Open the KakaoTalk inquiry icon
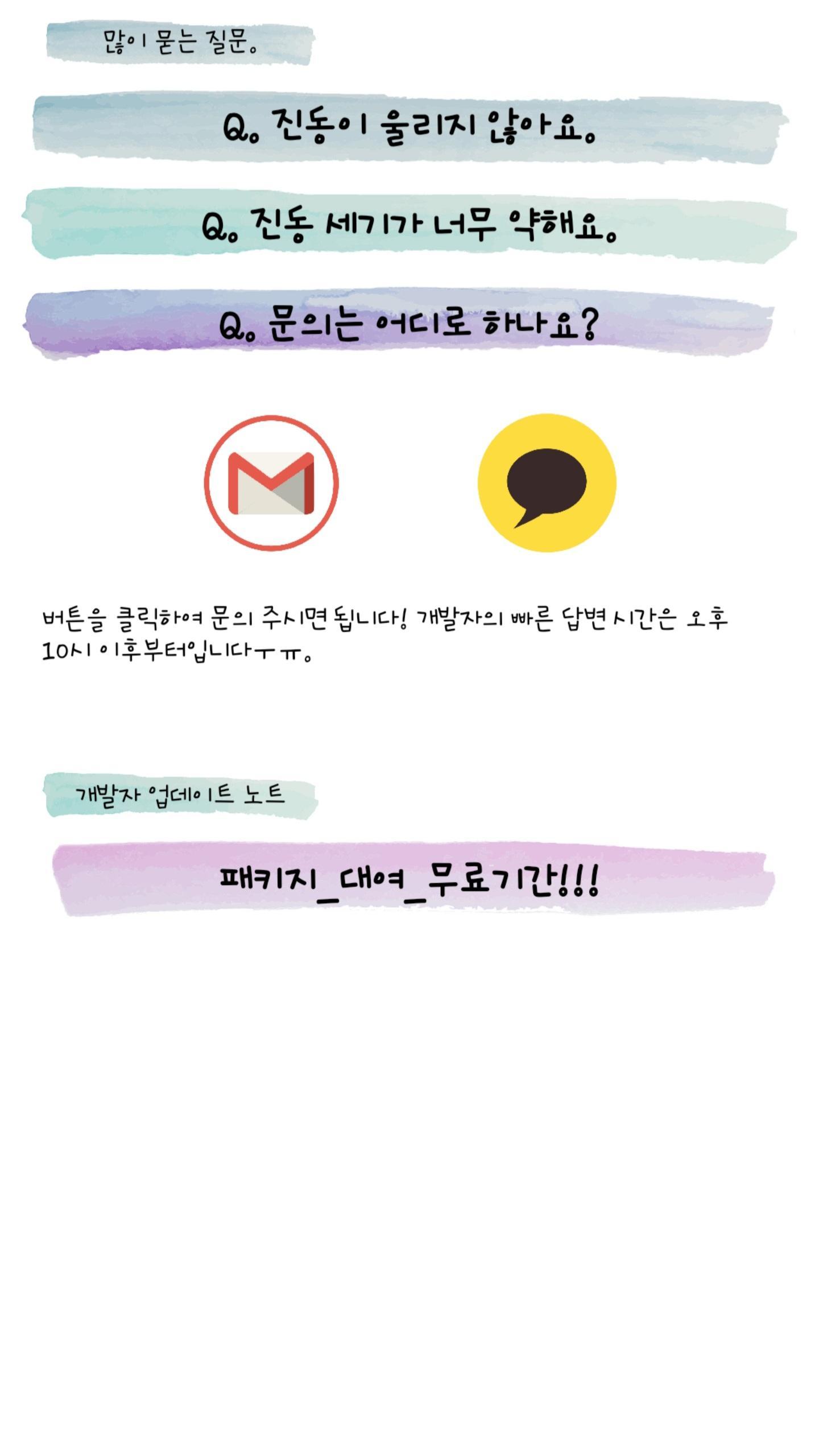819x1456 pixels. tap(547, 483)
